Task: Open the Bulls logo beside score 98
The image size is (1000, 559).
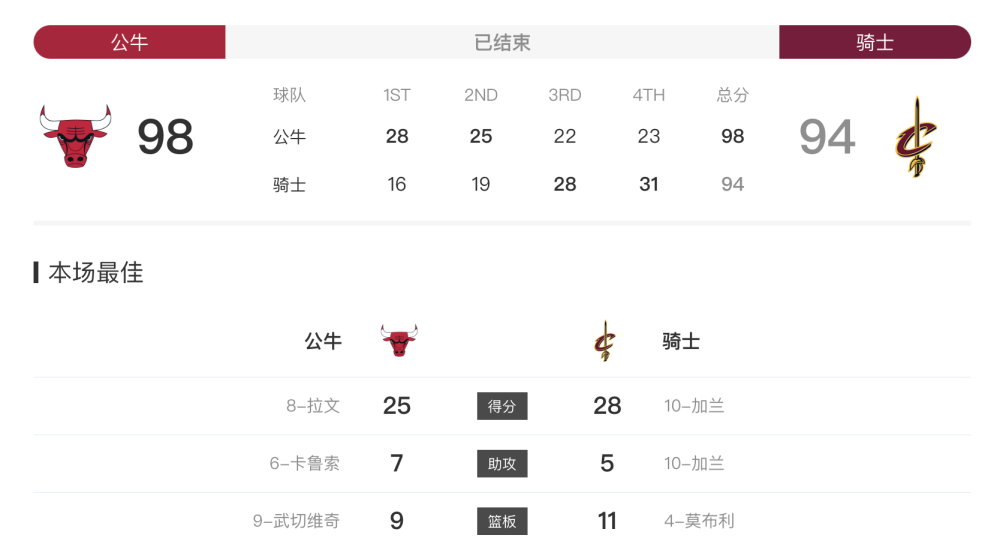Action: coord(75,136)
